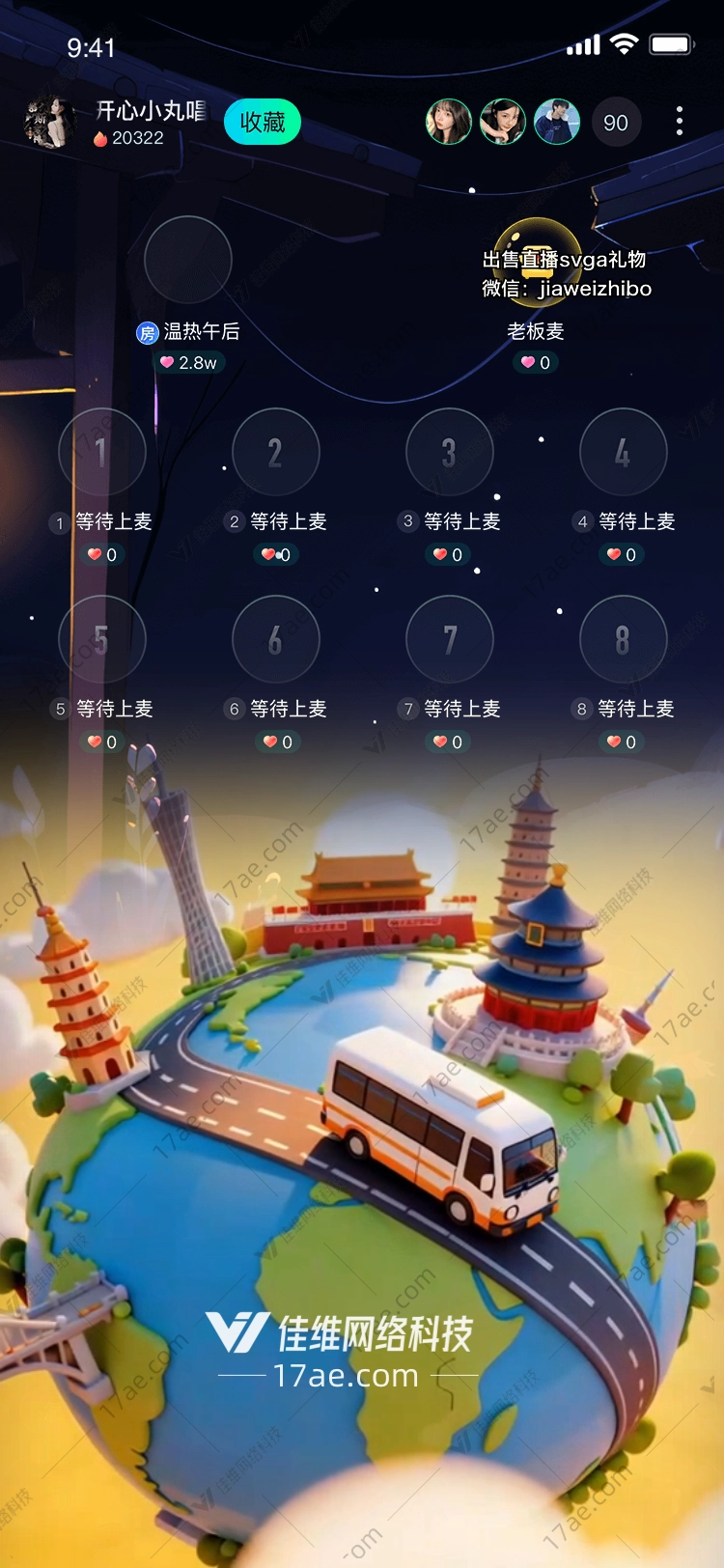724x1568 pixels.
Task: Open room owner 开心小丸唯's avatar
Action: tap(49, 123)
